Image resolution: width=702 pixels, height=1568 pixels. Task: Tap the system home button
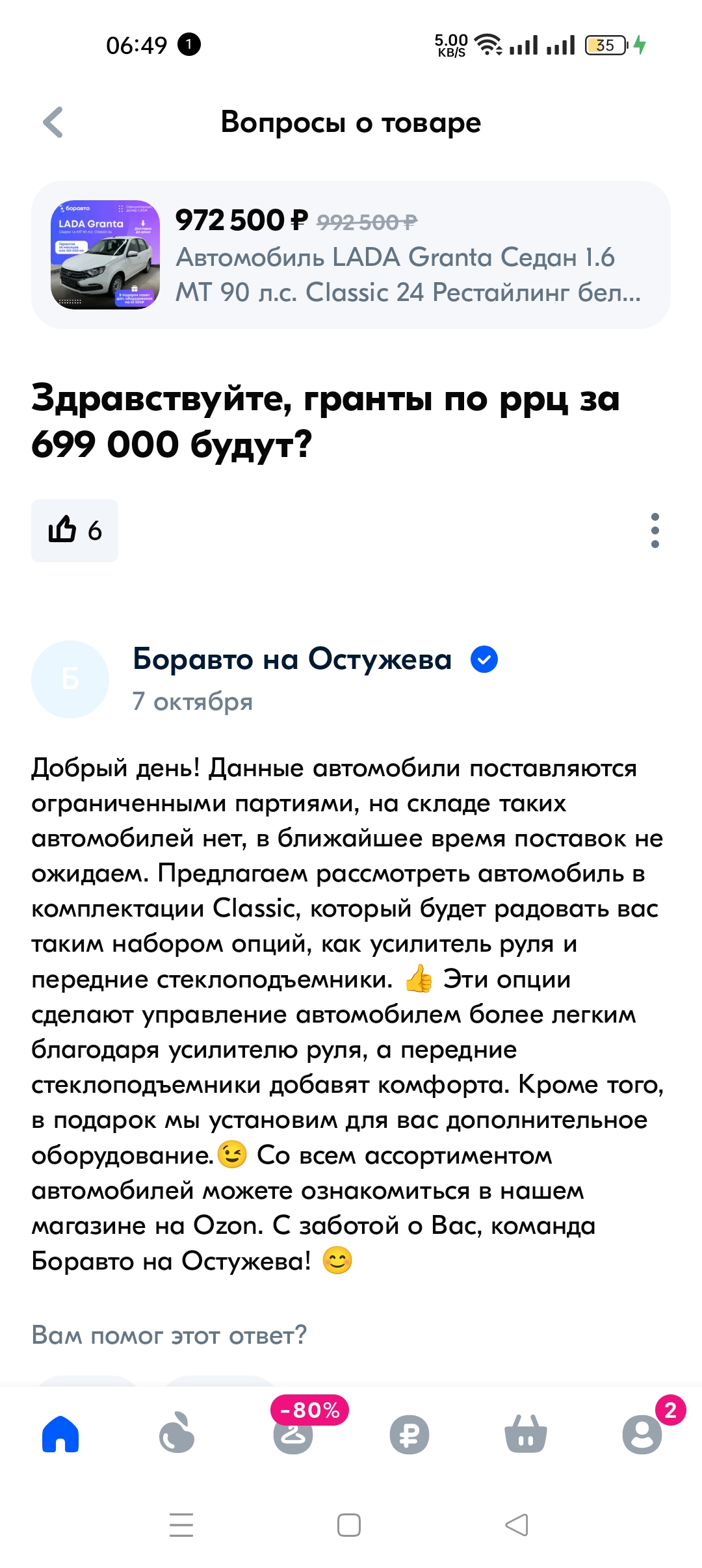(349, 1524)
